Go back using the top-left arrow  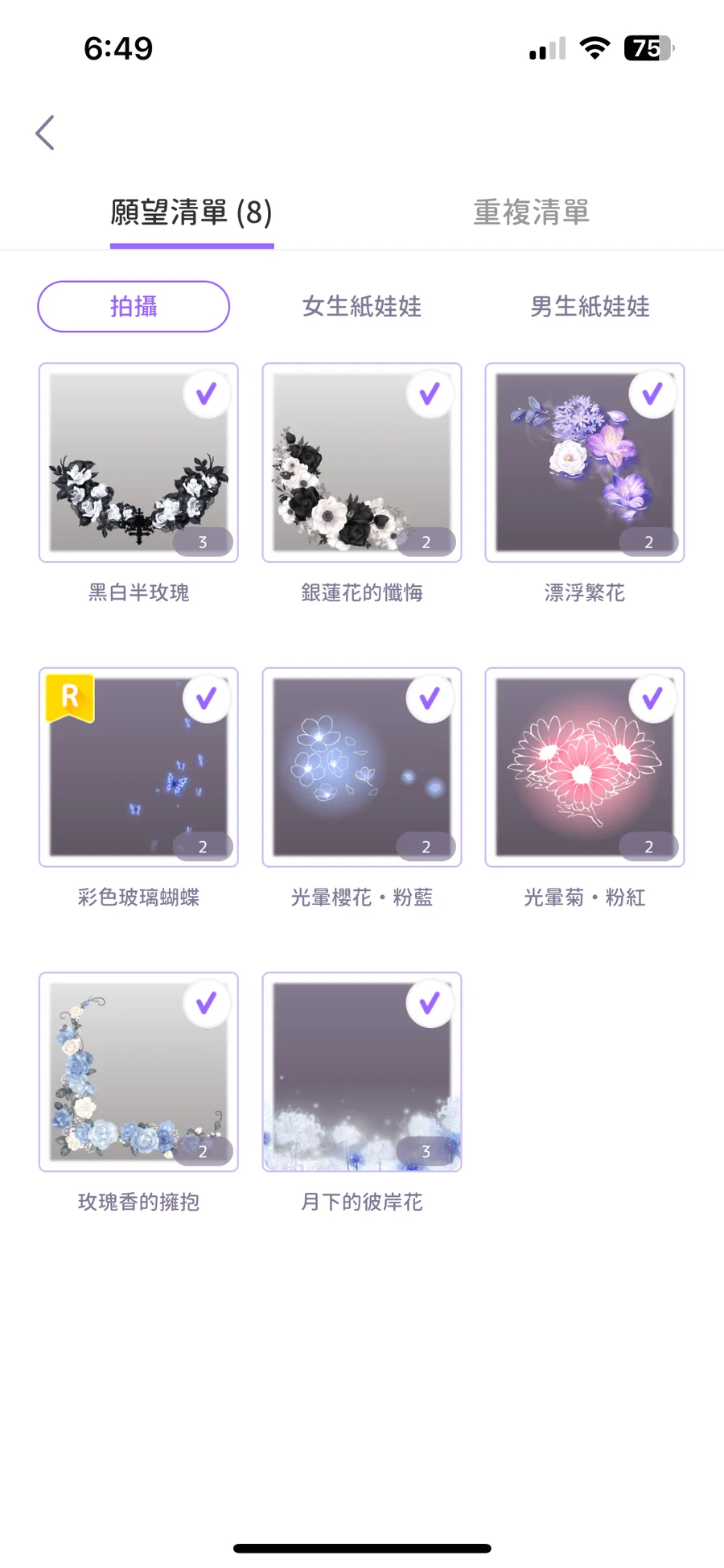click(46, 133)
